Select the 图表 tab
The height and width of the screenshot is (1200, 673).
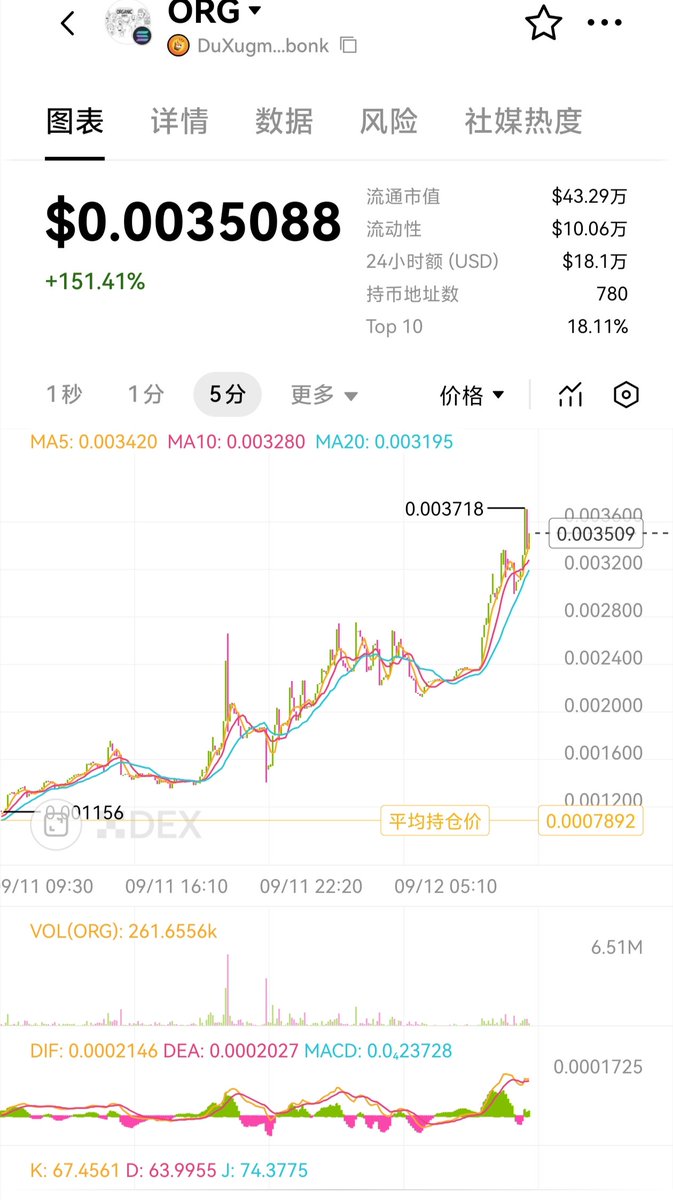tap(75, 121)
